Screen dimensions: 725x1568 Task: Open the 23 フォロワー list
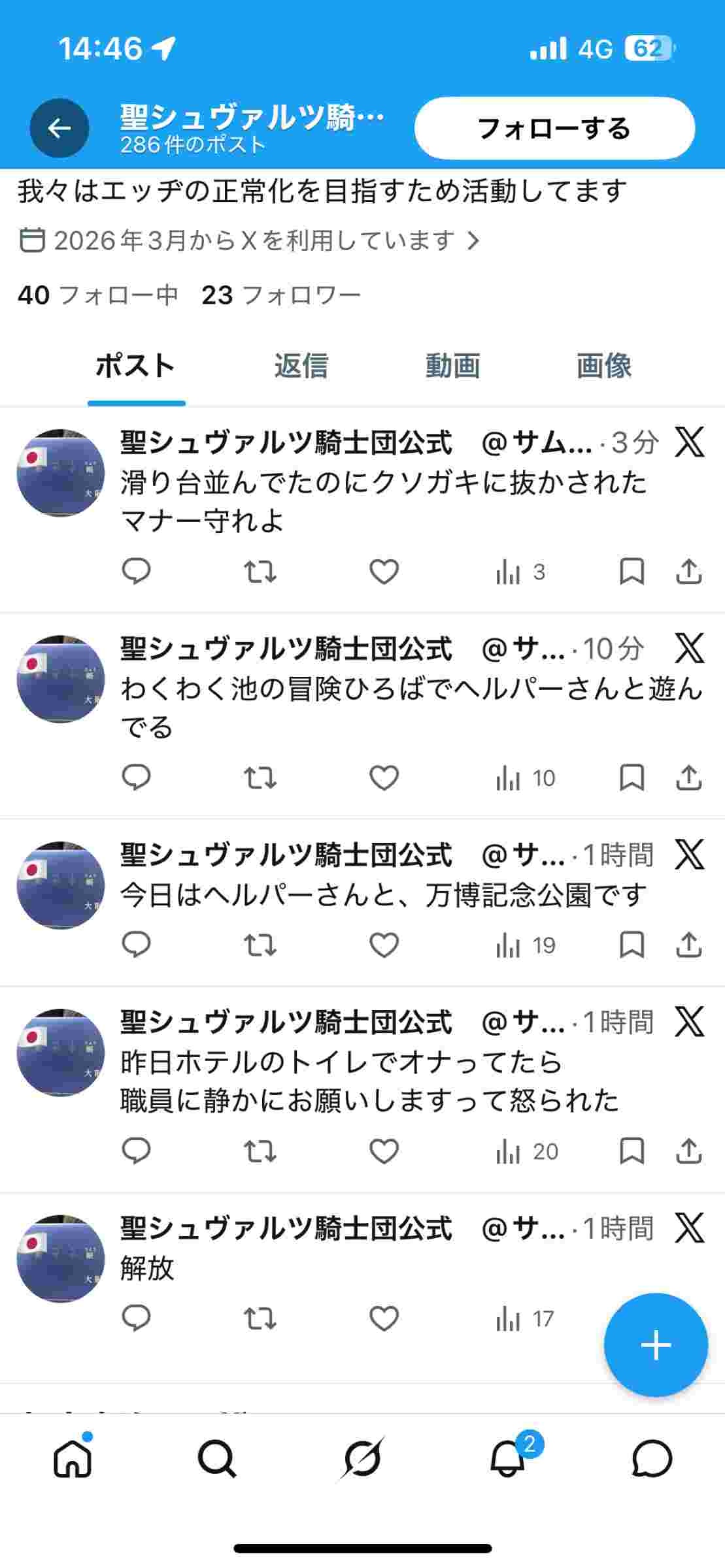click(x=281, y=295)
